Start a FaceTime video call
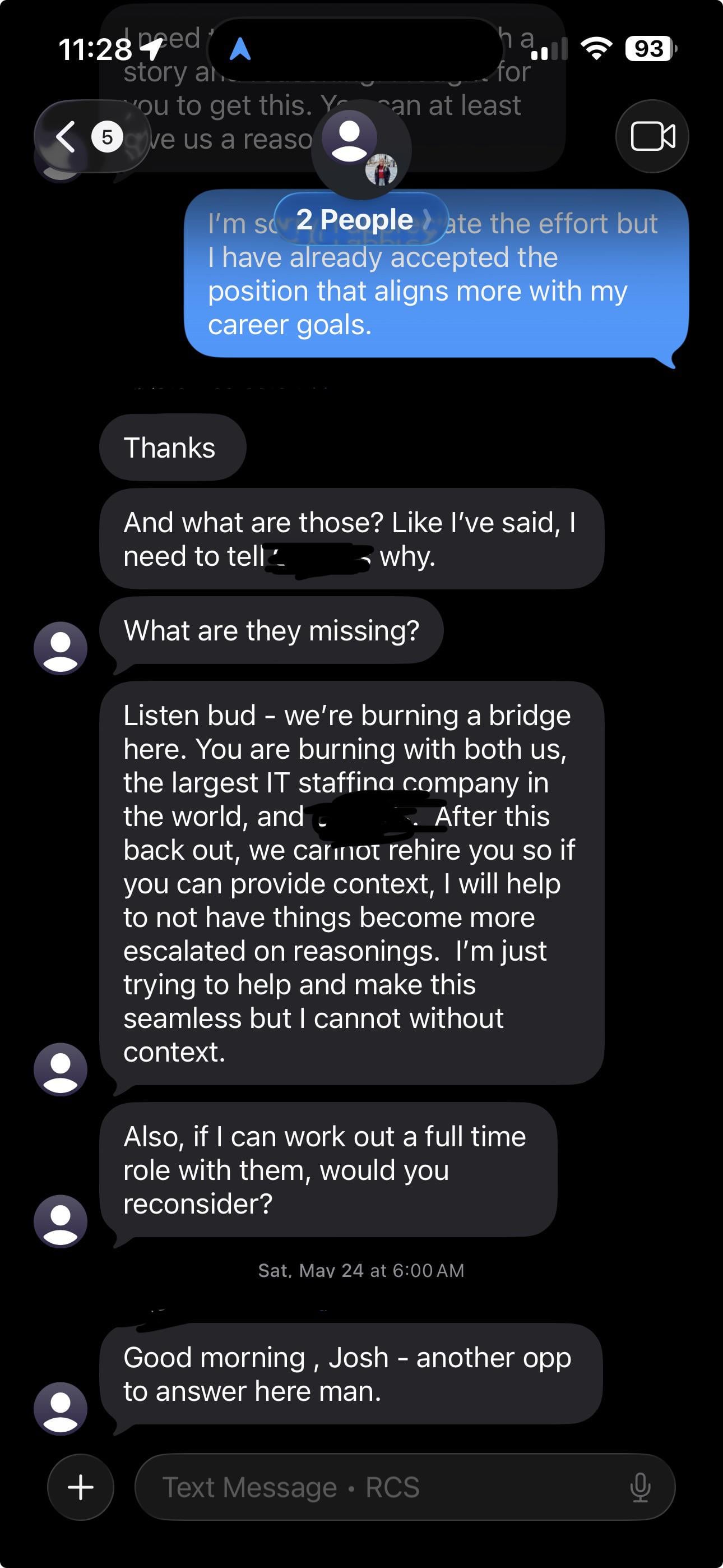The width and height of the screenshot is (723, 1568). pyautogui.click(x=652, y=136)
